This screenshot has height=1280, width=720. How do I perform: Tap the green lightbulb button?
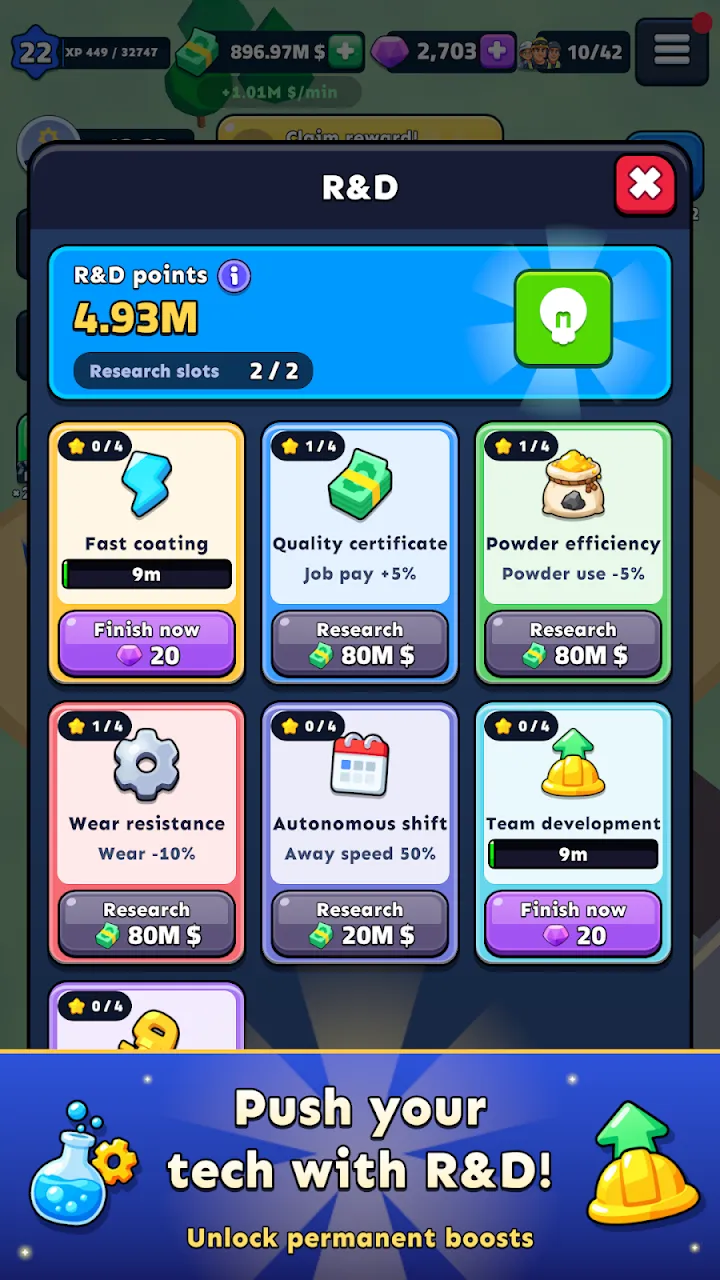(563, 320)
